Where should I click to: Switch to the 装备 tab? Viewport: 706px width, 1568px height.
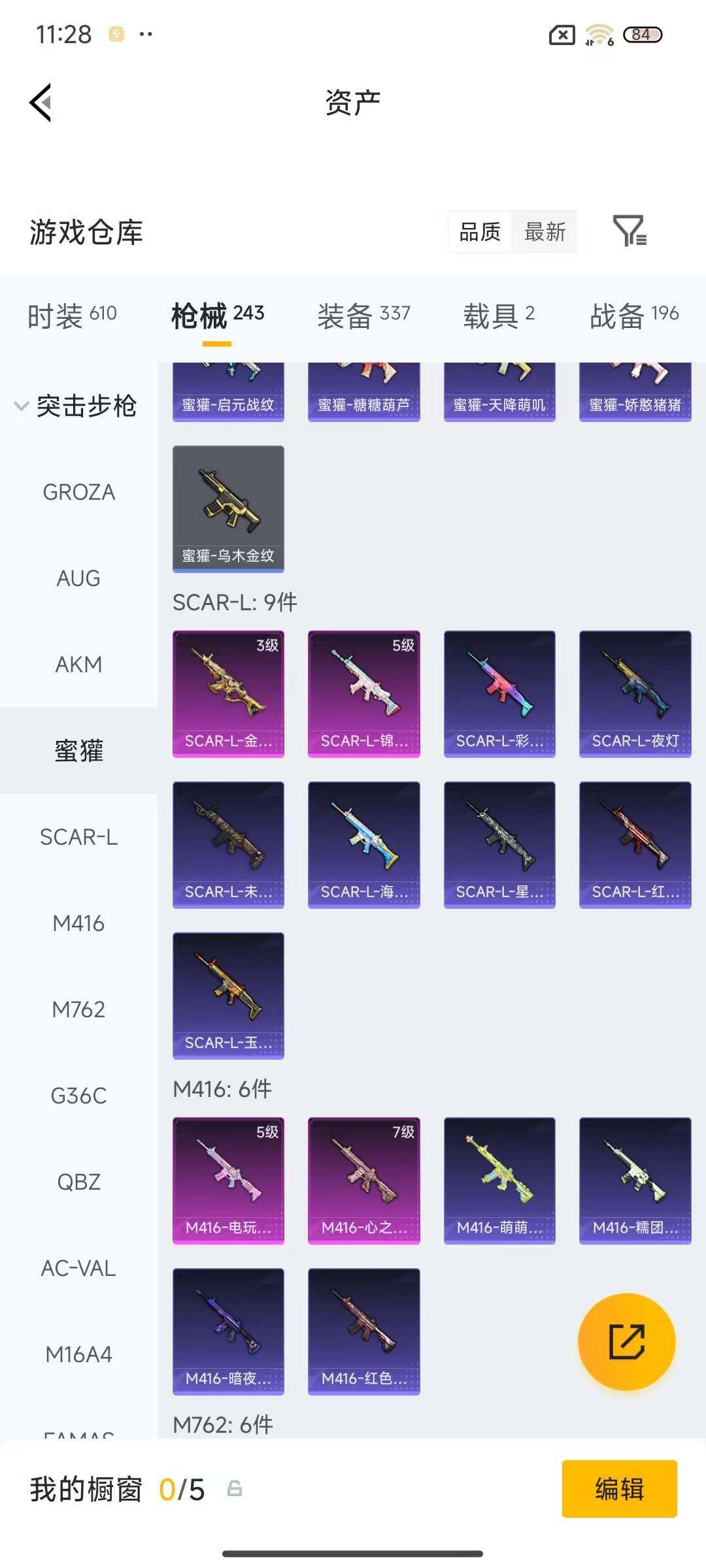point(363,316)
